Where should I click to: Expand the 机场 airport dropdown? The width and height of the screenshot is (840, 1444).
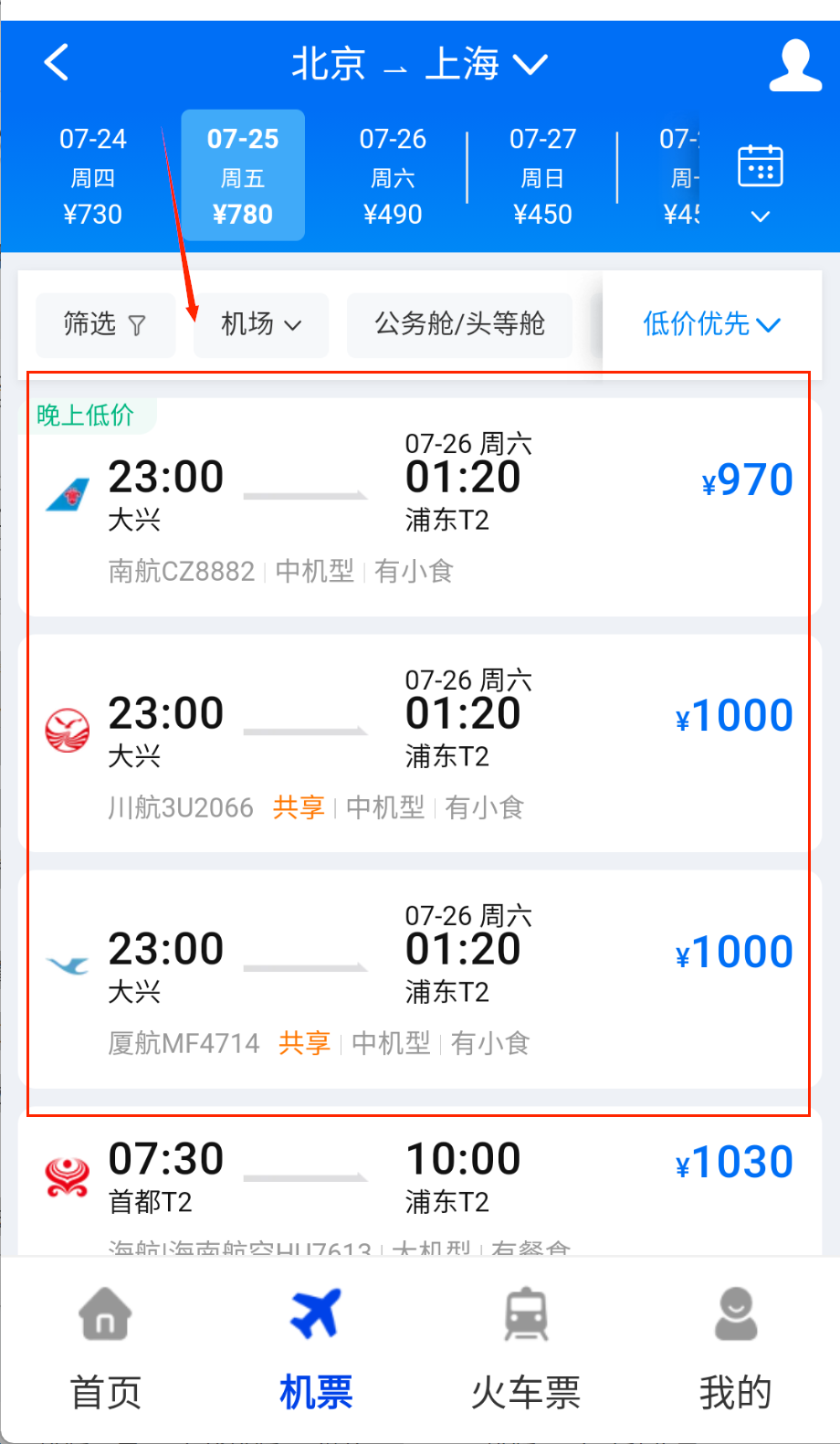tap(261, 324)
